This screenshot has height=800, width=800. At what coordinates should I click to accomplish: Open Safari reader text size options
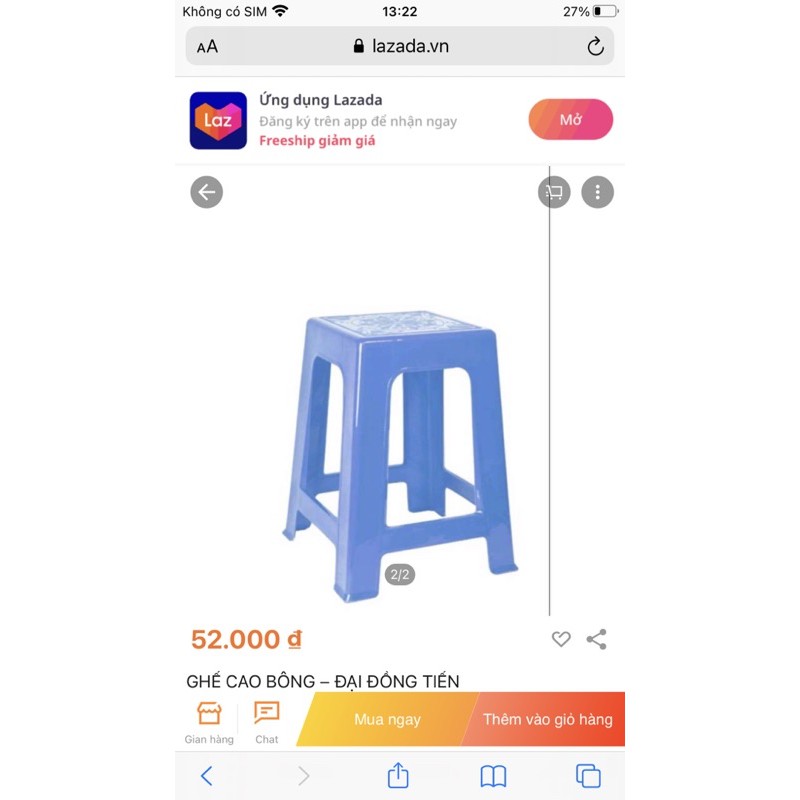207,46
